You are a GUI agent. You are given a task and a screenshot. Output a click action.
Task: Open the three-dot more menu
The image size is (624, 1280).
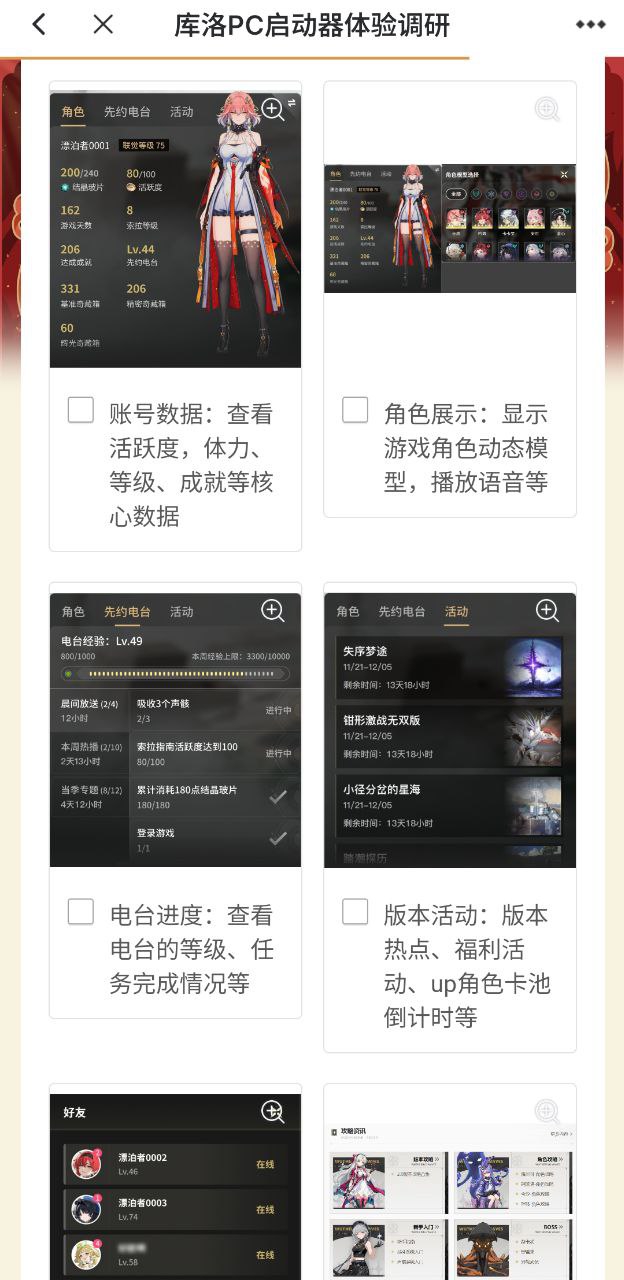coord(590,25)
